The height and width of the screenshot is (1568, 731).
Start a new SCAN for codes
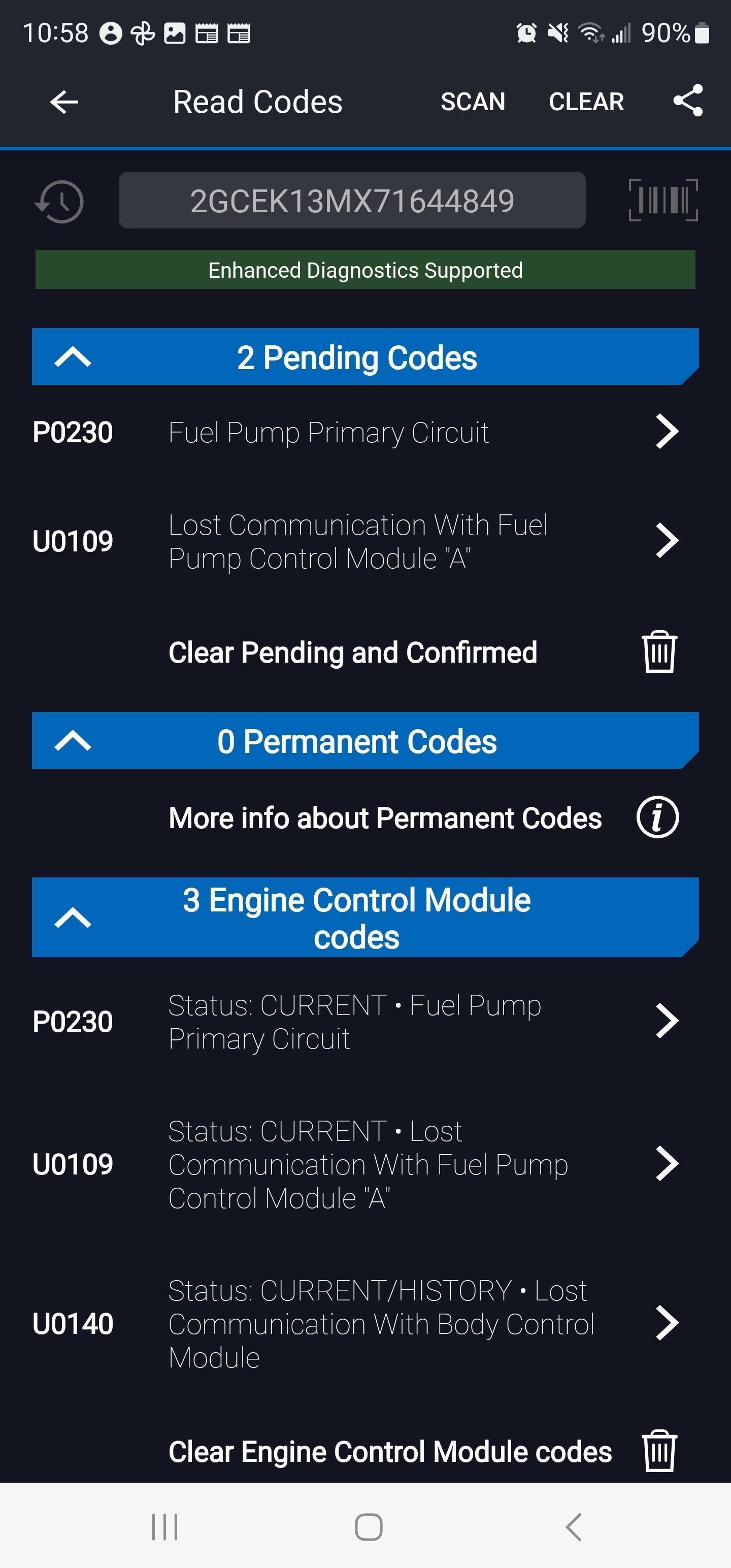[472, 102]
